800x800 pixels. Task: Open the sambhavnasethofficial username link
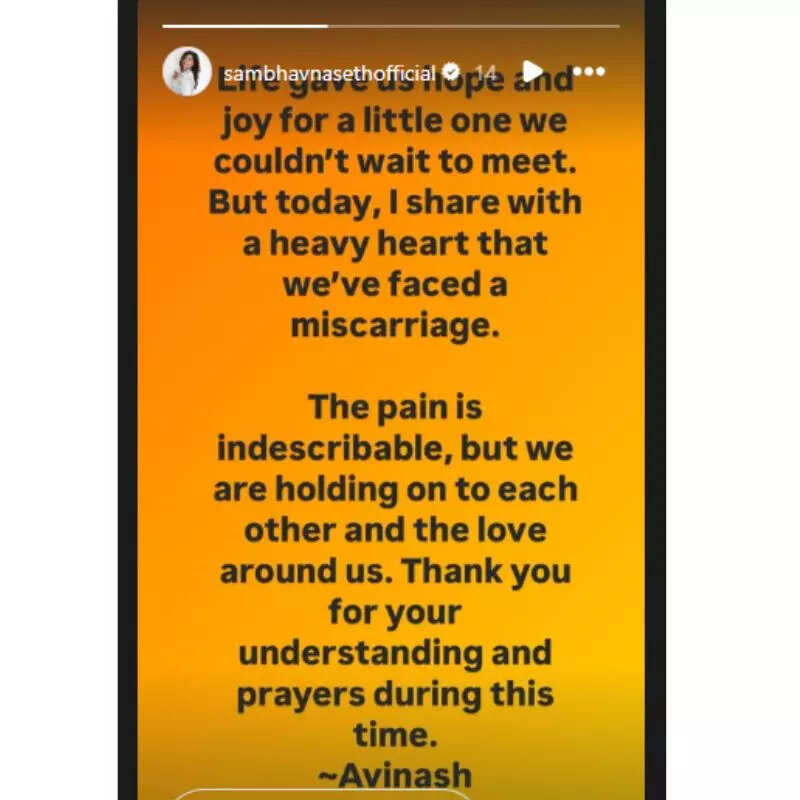click(x=329, y=73)
